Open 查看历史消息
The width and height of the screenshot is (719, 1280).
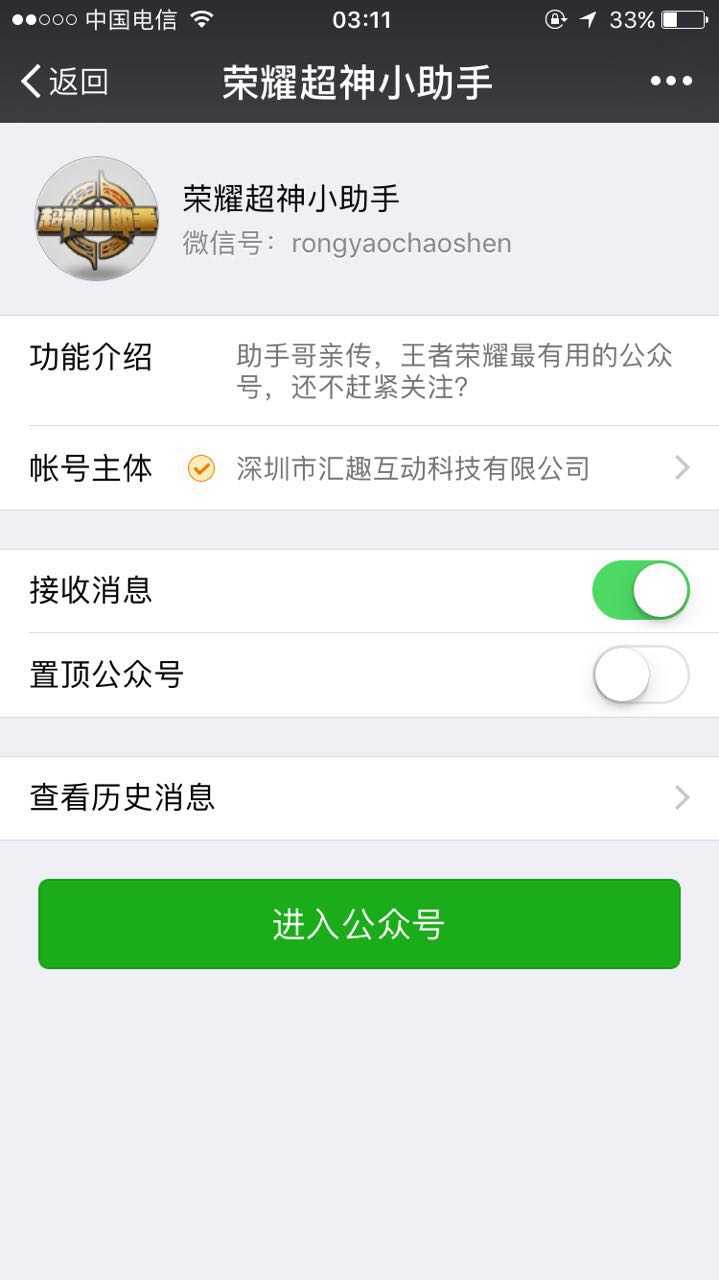pyautogui.click(x=359, y=798)
